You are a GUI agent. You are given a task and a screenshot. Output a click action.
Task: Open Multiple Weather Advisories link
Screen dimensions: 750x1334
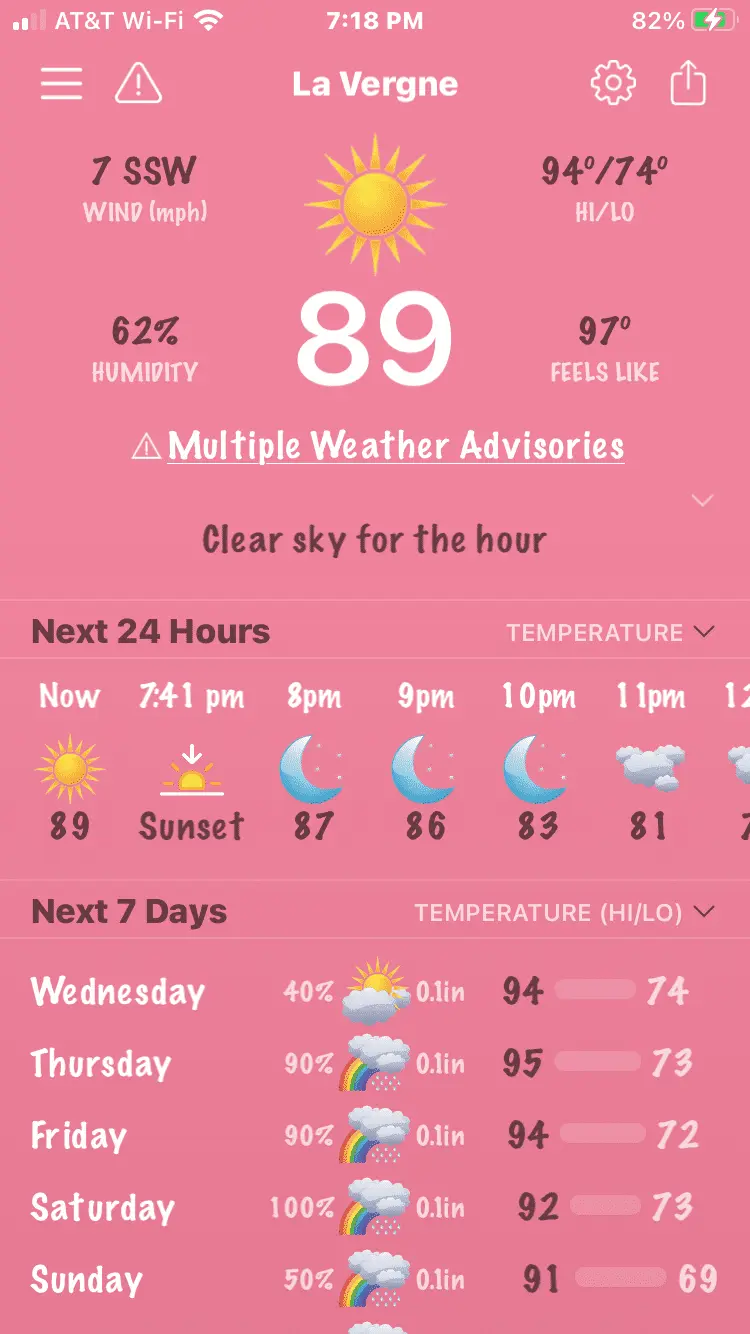[x=395, y=446]
